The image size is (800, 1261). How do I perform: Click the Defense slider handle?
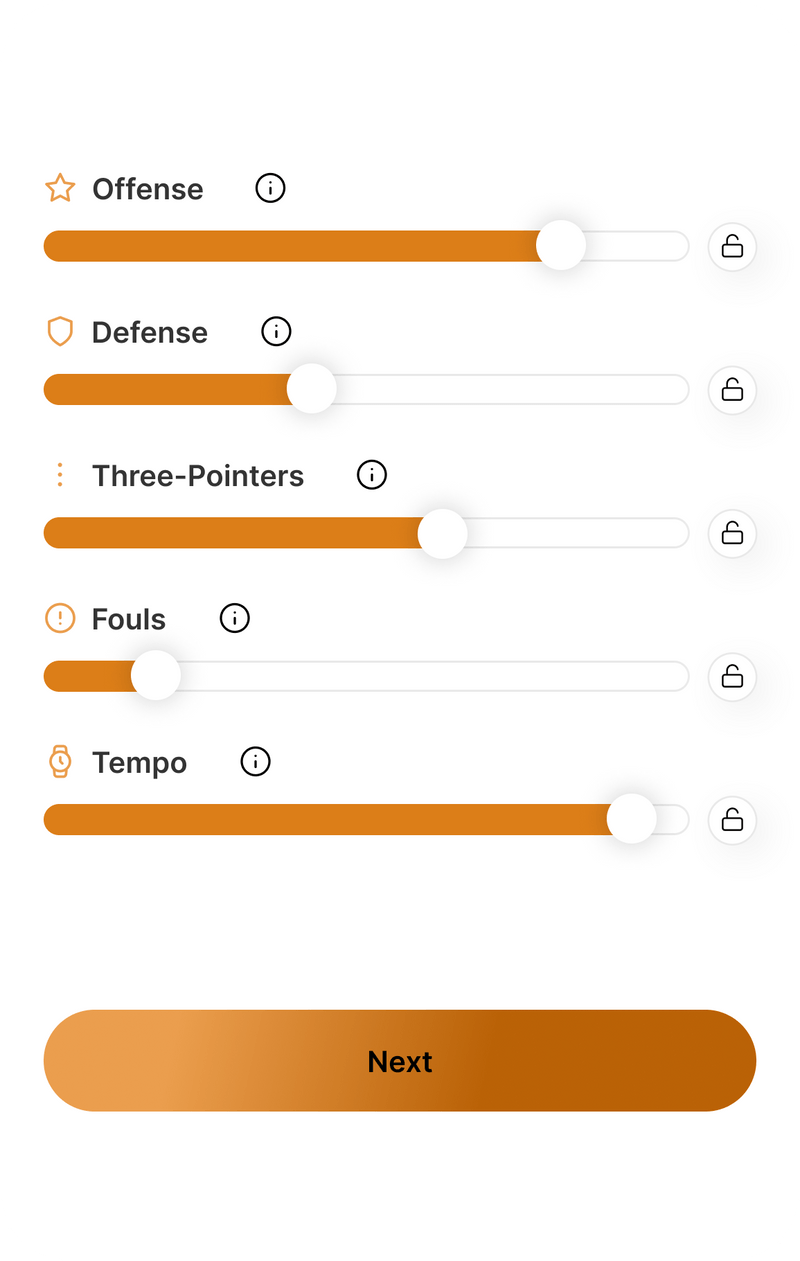[311, 390]
